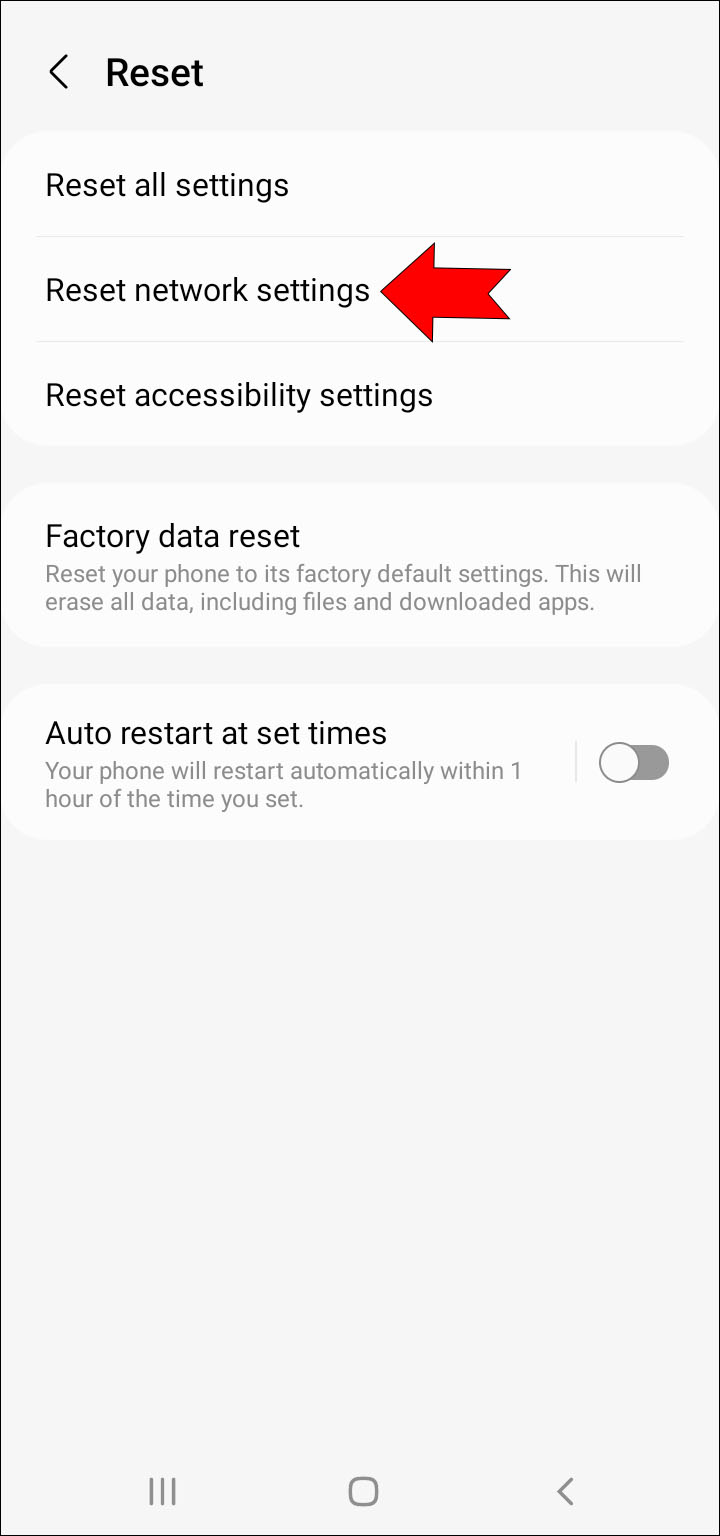Go back from the Reset screen

59,73
